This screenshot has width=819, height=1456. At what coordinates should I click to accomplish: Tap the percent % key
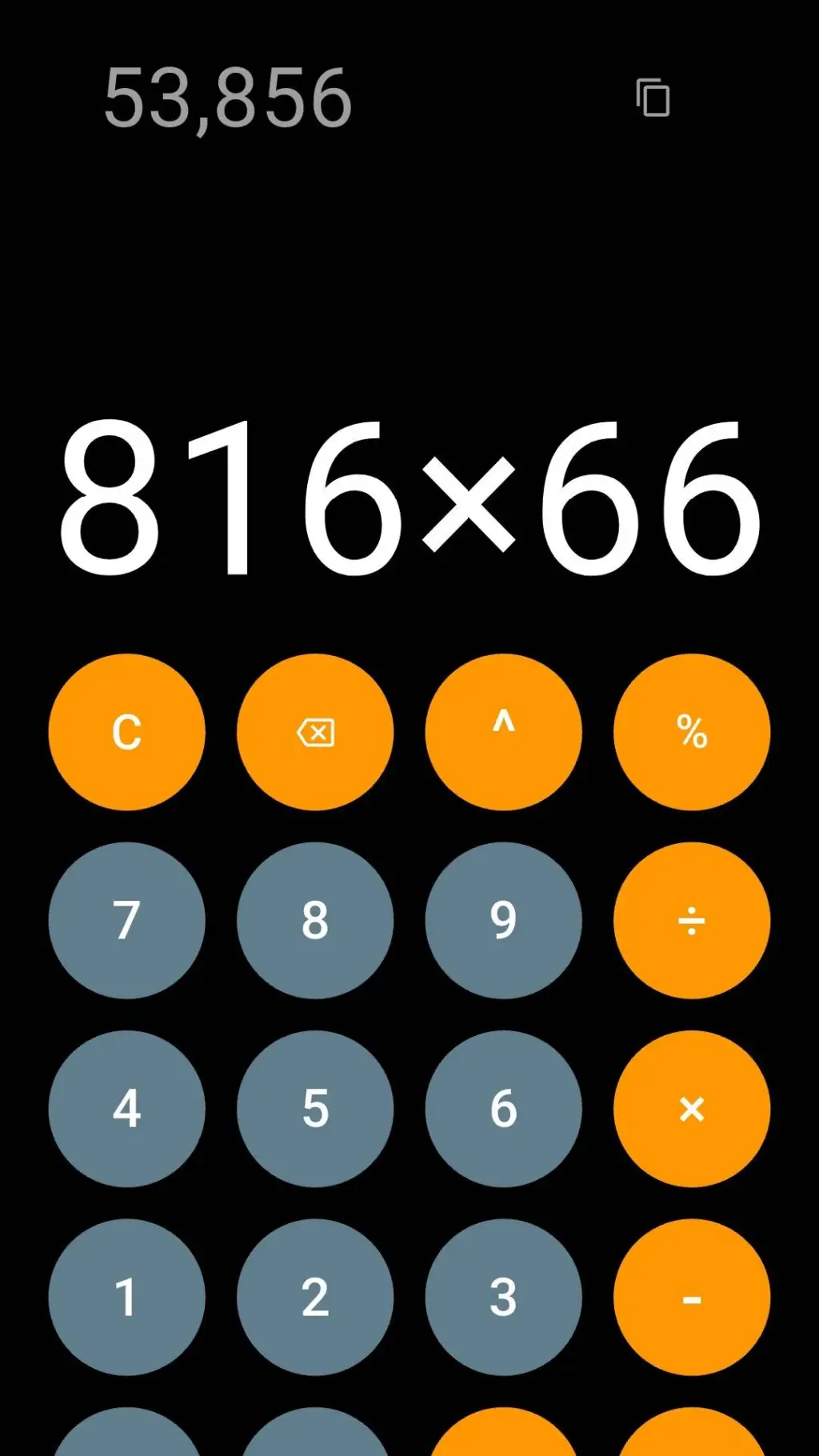pos(692,732)
